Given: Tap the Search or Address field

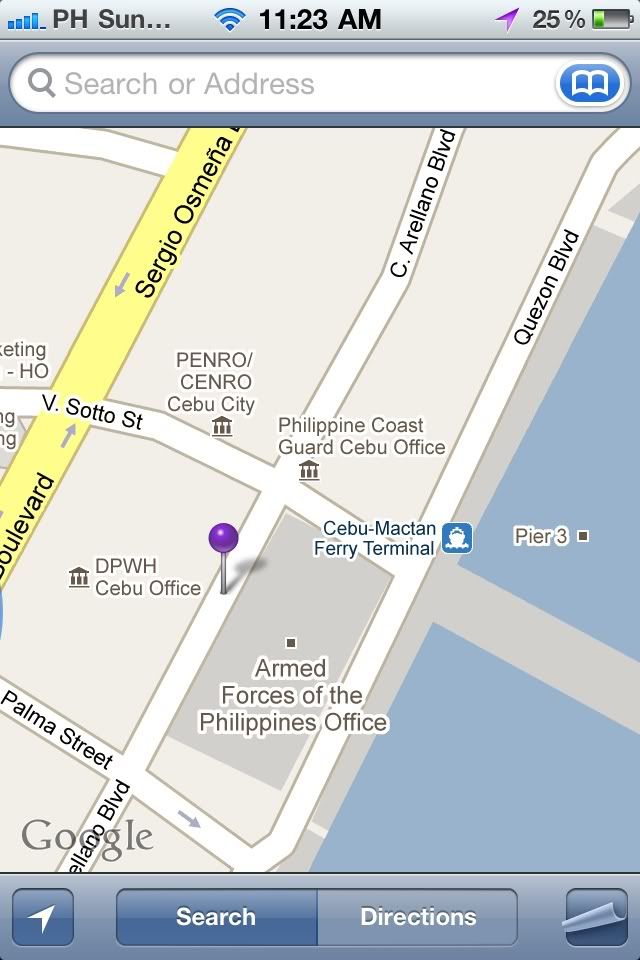Looking at the screenshot, I should point(290,84).
